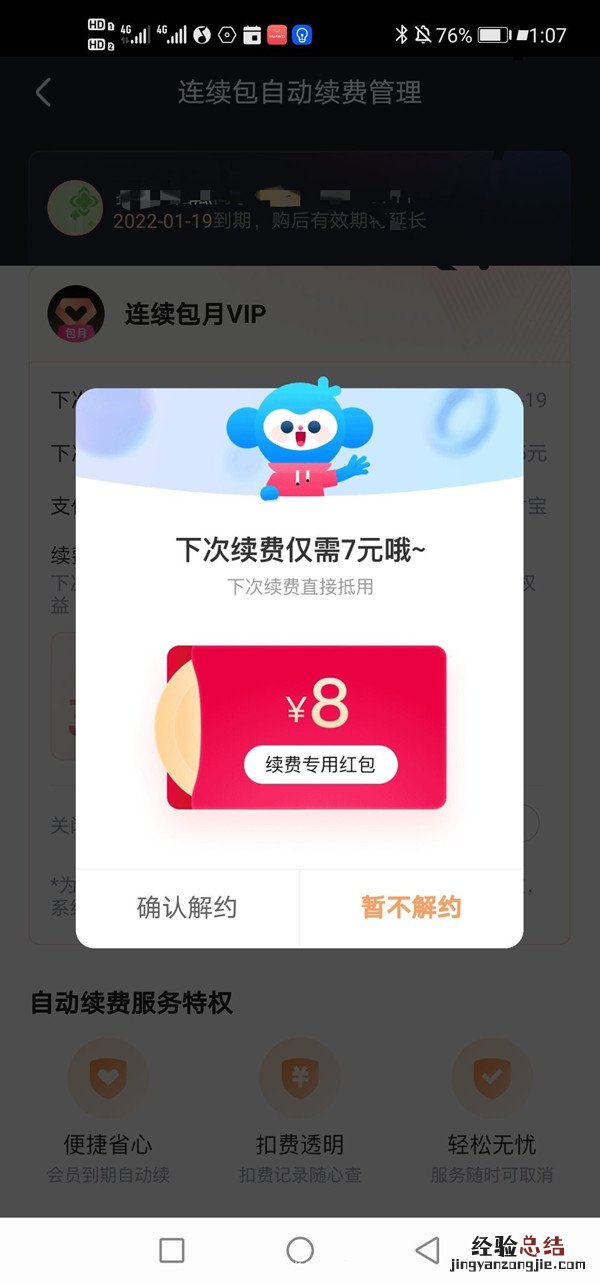Confirm cancellation with 确认解约
Screen dimensions: 600x1283
(x=187, y=907)
